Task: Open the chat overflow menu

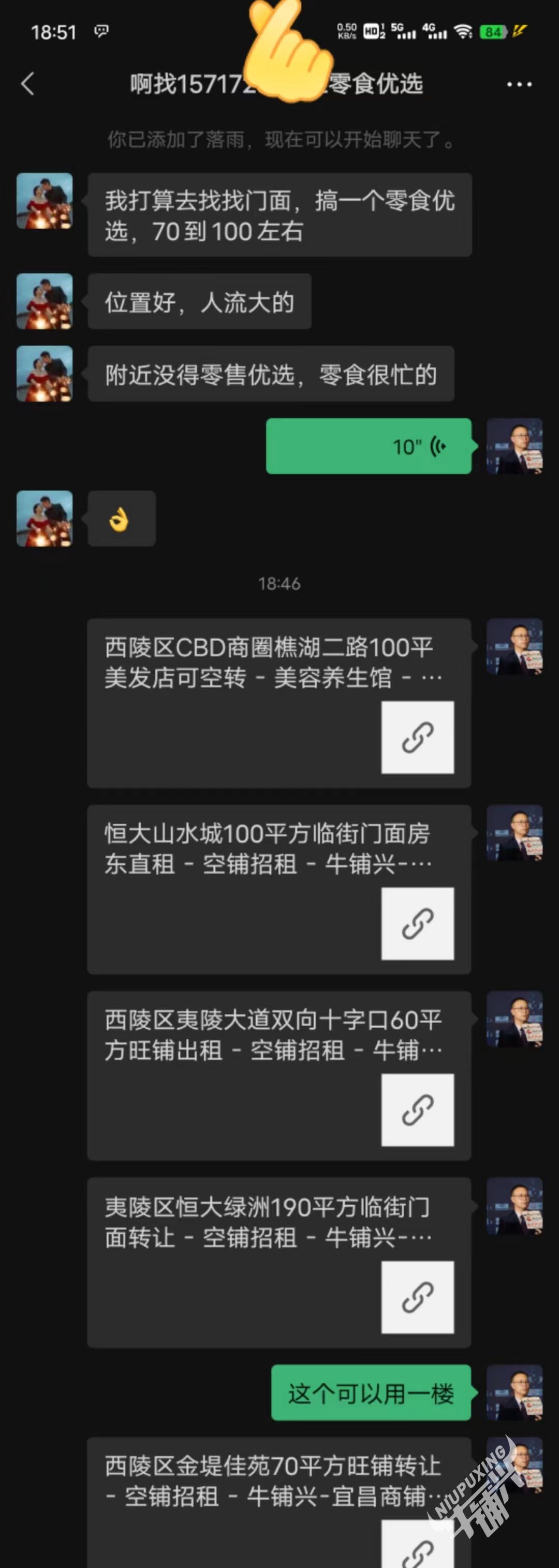Action: pos(519,84)
